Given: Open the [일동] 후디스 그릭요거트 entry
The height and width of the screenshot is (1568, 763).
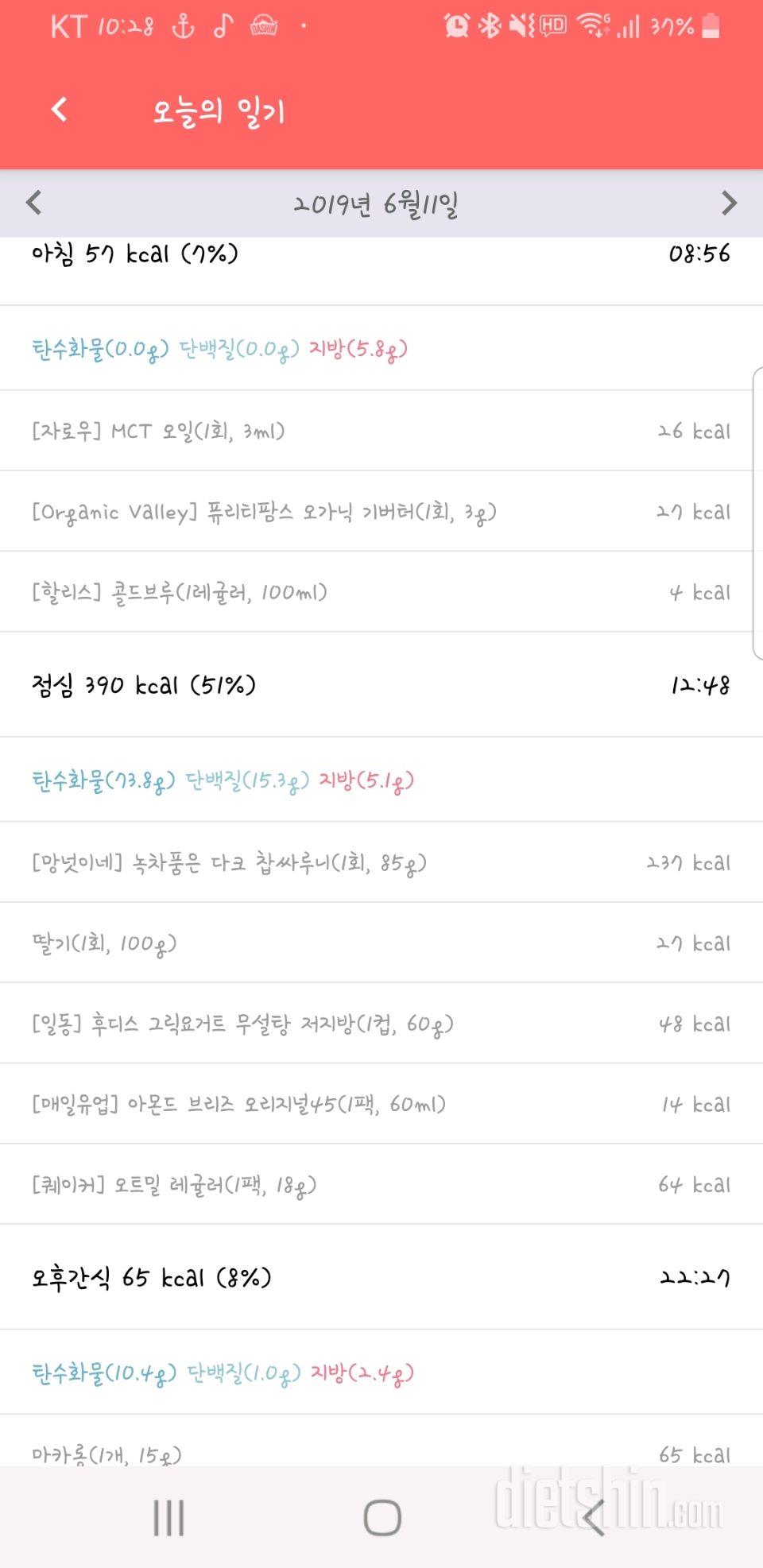Looking at the screenshot, I should point(380,1024).
